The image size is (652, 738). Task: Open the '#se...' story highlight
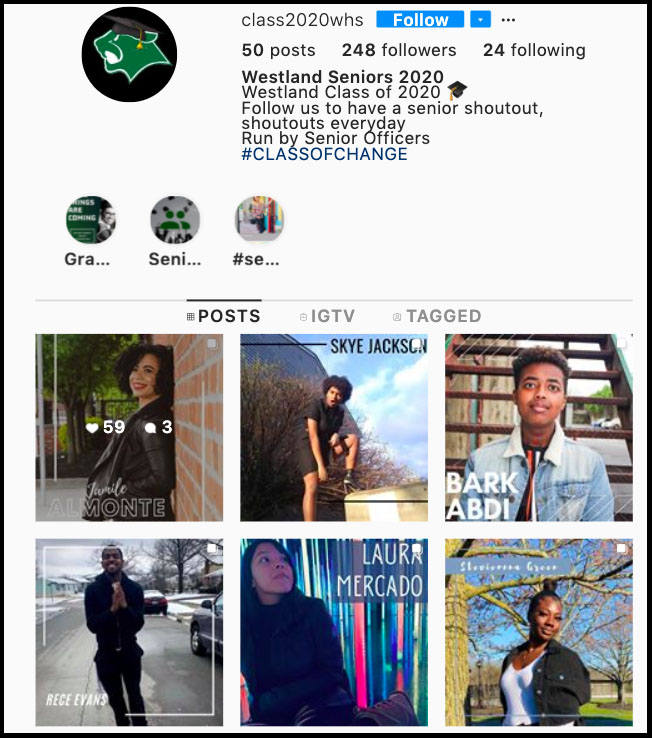(259, 221)
